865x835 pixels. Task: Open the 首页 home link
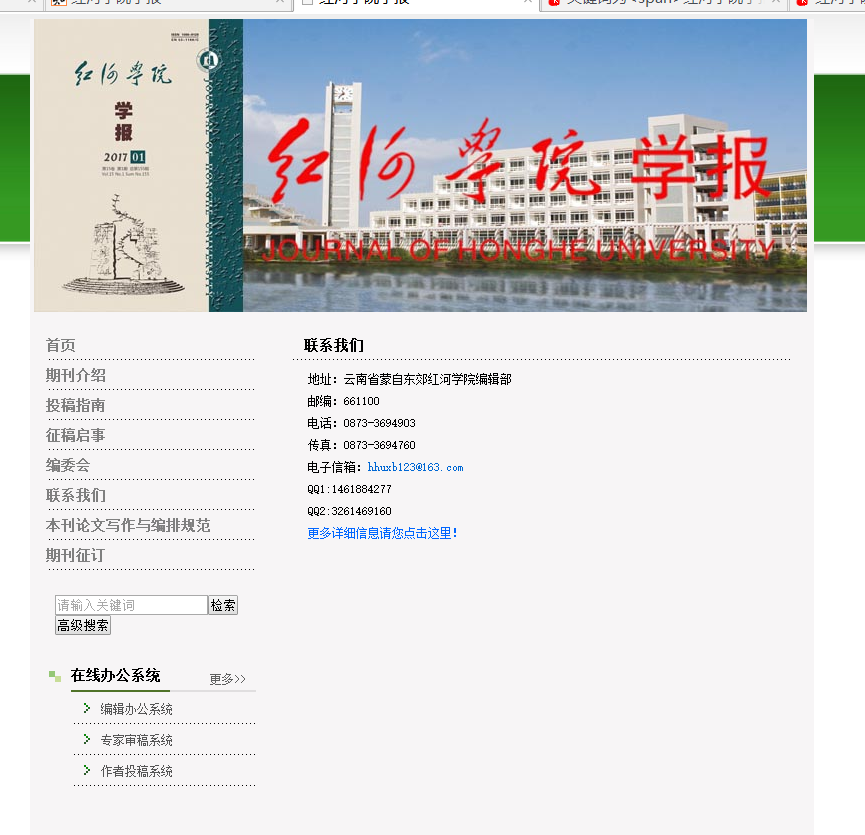tap(61, 345)
